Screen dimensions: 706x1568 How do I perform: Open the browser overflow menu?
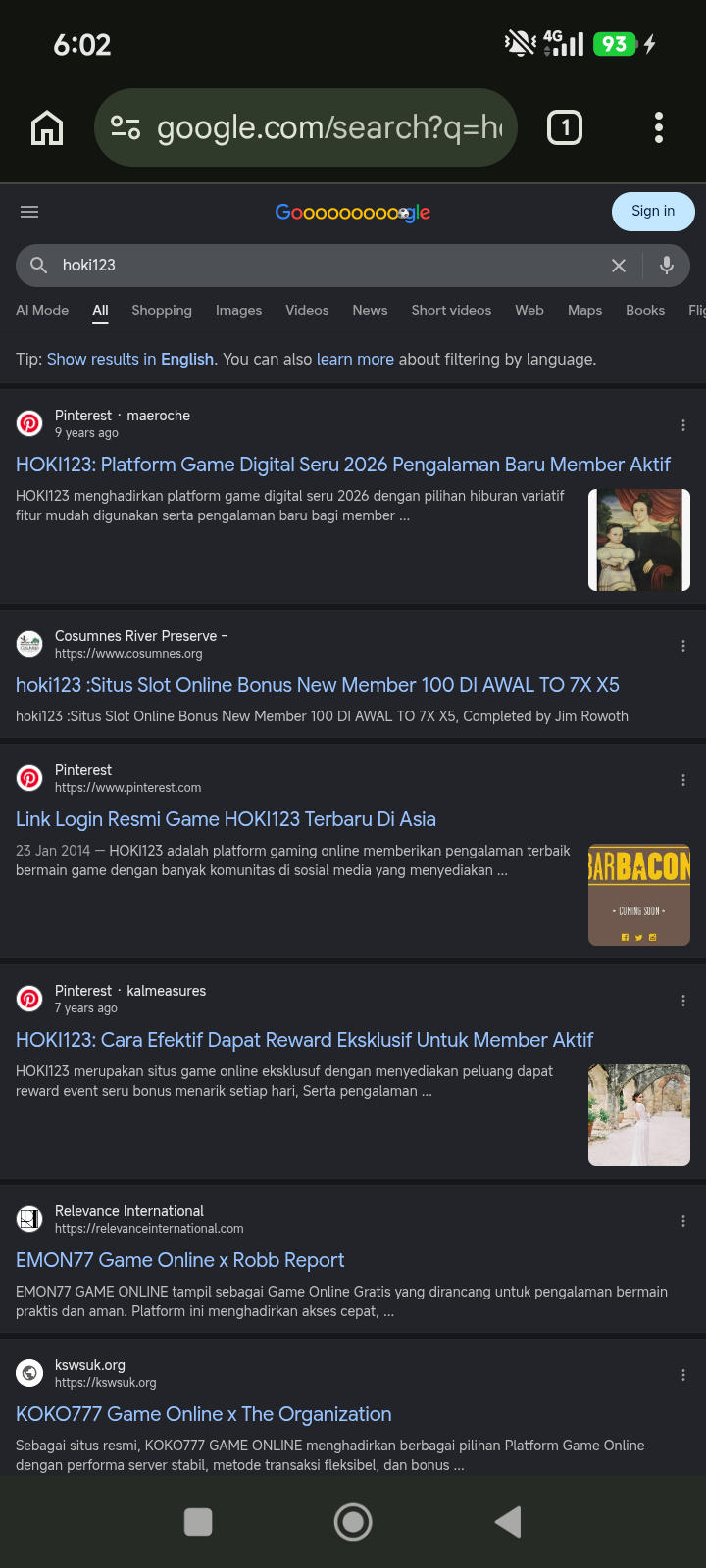pyautogui.click(x=659, y=127)
